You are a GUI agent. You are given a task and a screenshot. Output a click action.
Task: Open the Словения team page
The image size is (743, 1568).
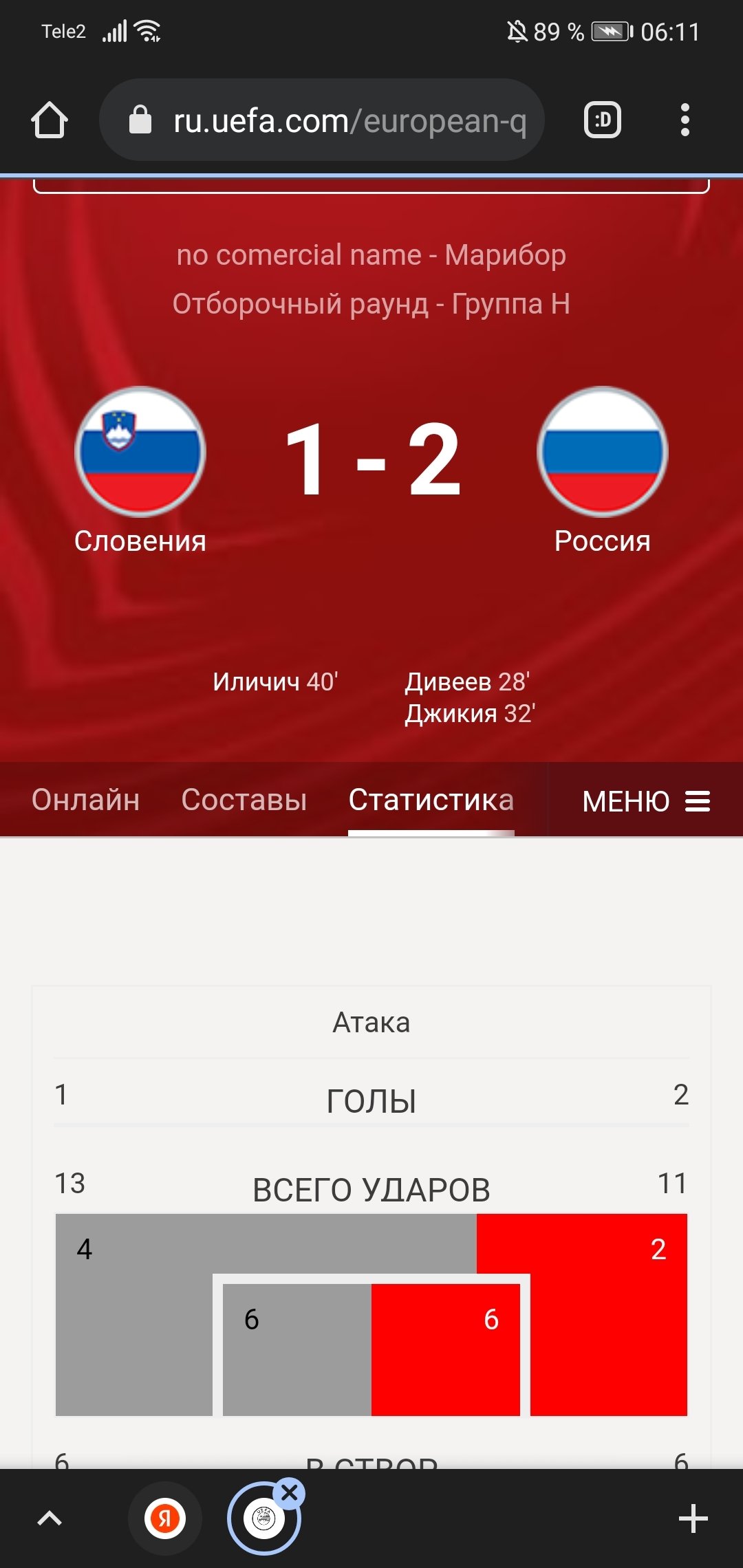(140, 471)
